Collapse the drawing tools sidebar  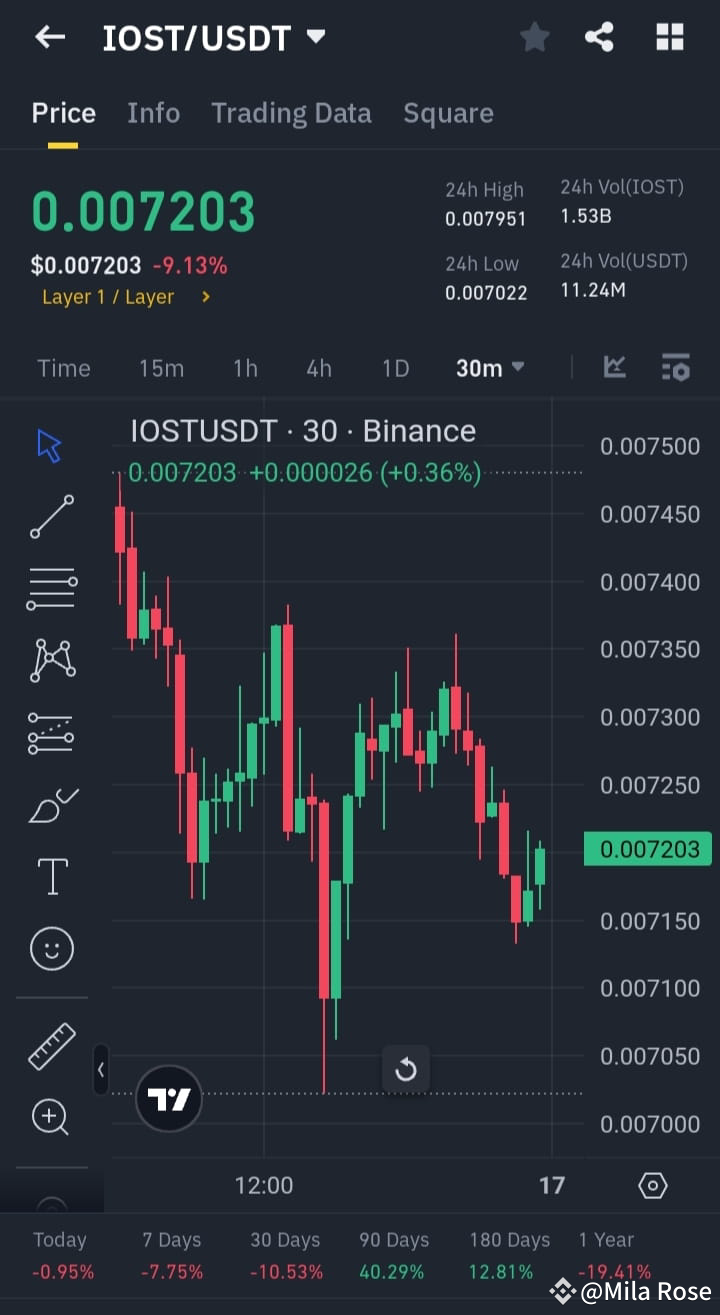pos(102,1069)
